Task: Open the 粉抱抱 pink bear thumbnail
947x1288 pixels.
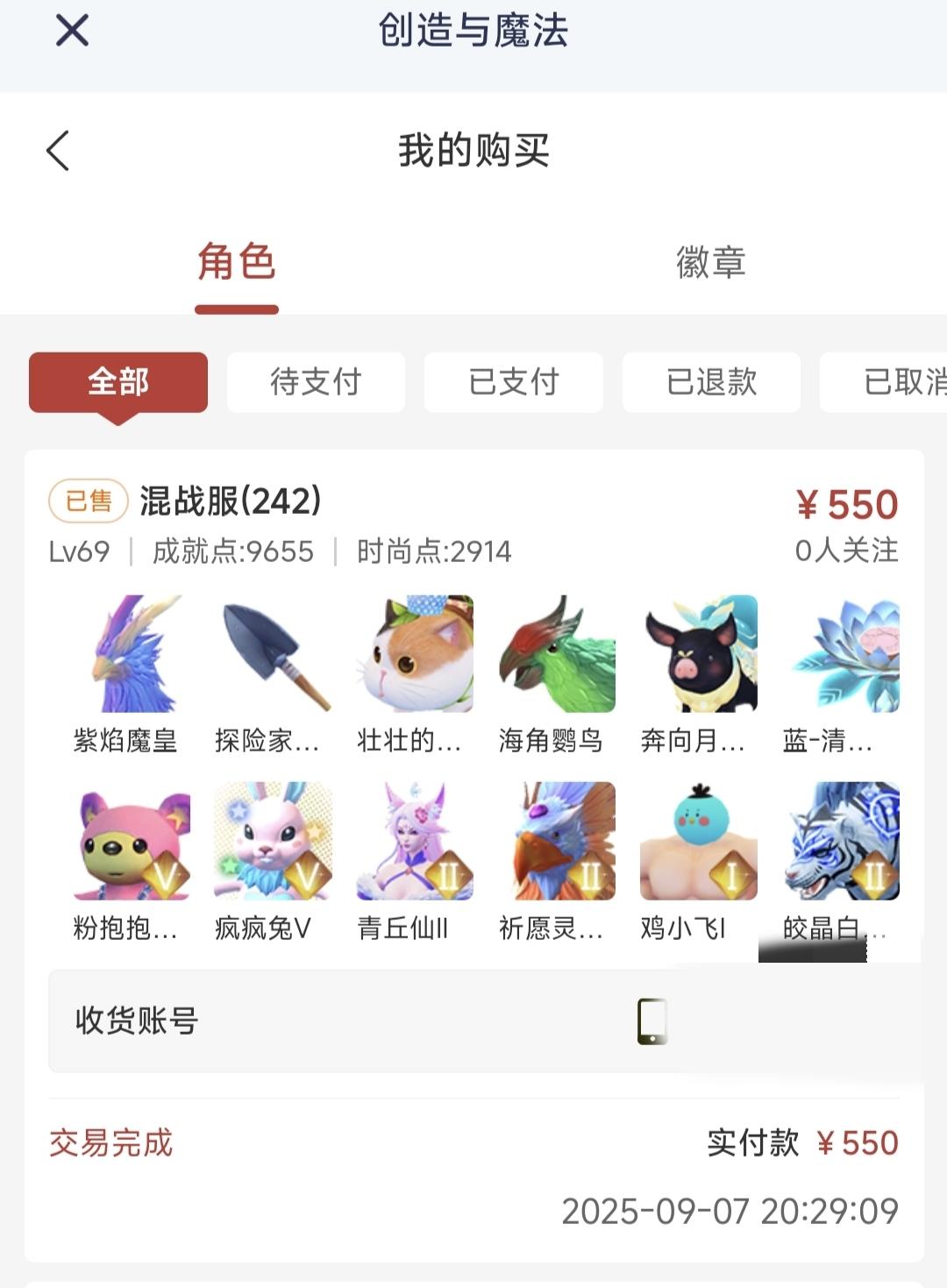Action: pyautogui.click(x=130, y=842)
